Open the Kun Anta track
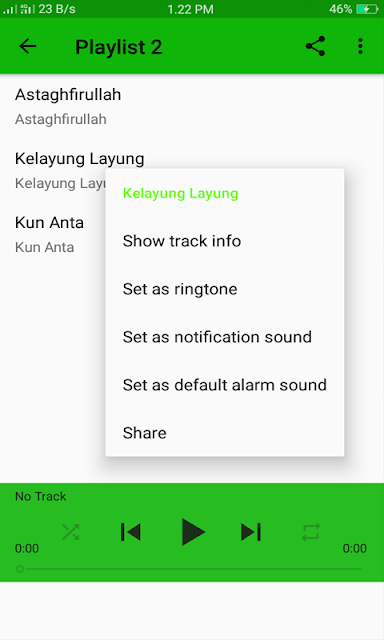384x640 pixels. pos(53,234)
